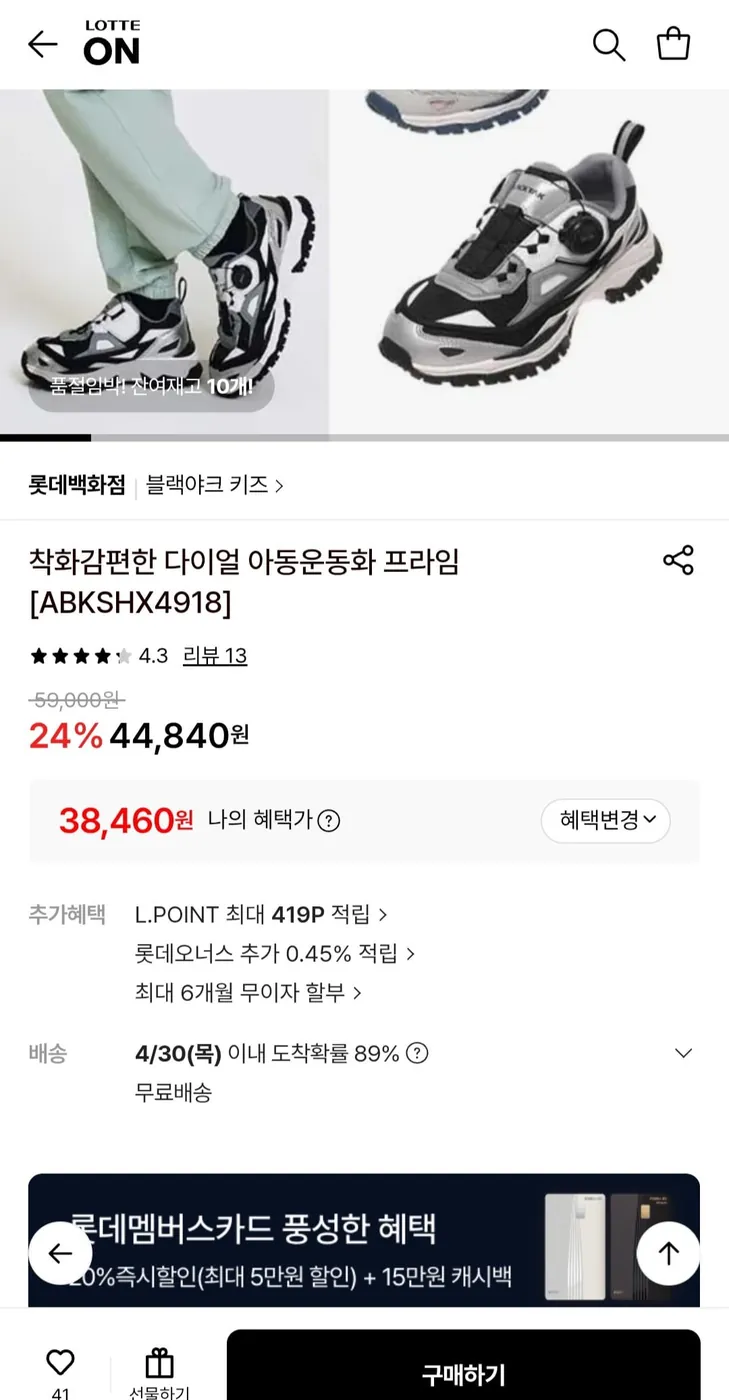Open the 혜택변경 dropdown
Viewport: 729px width, 1400px height.
tap(606, 820)
